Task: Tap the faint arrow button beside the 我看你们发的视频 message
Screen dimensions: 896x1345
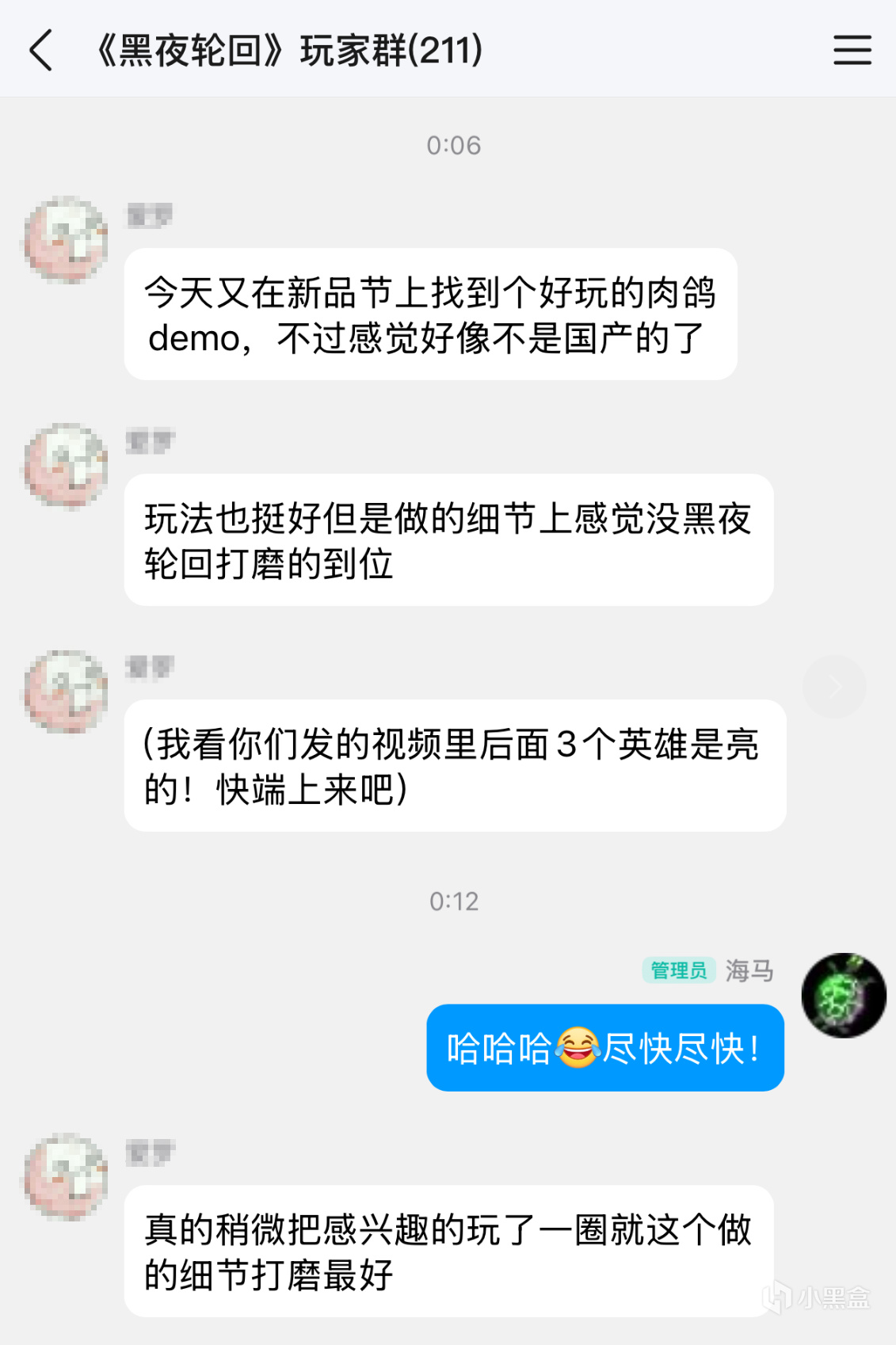Action: 834,687
